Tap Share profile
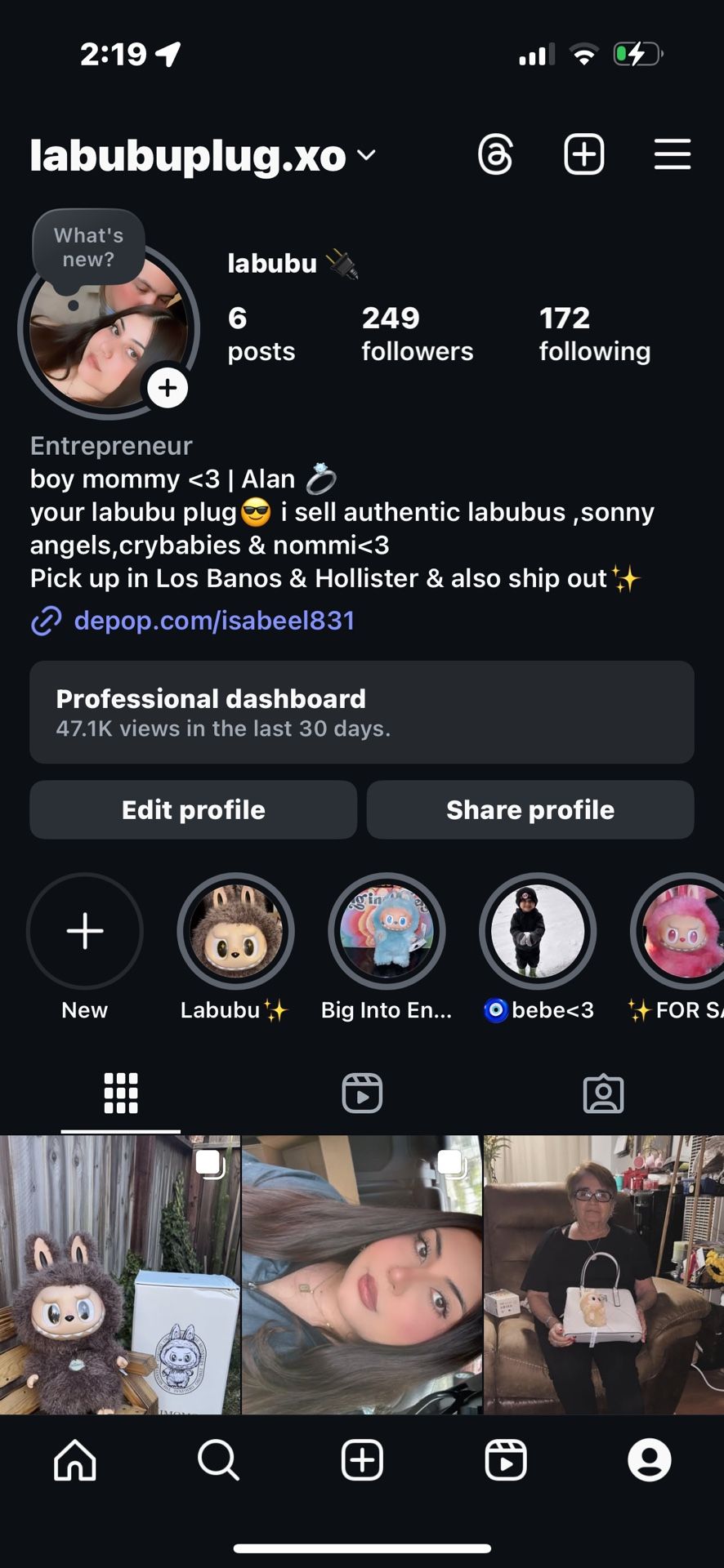The height and width of the screenshot is (1568, 724). pos(530,810)
